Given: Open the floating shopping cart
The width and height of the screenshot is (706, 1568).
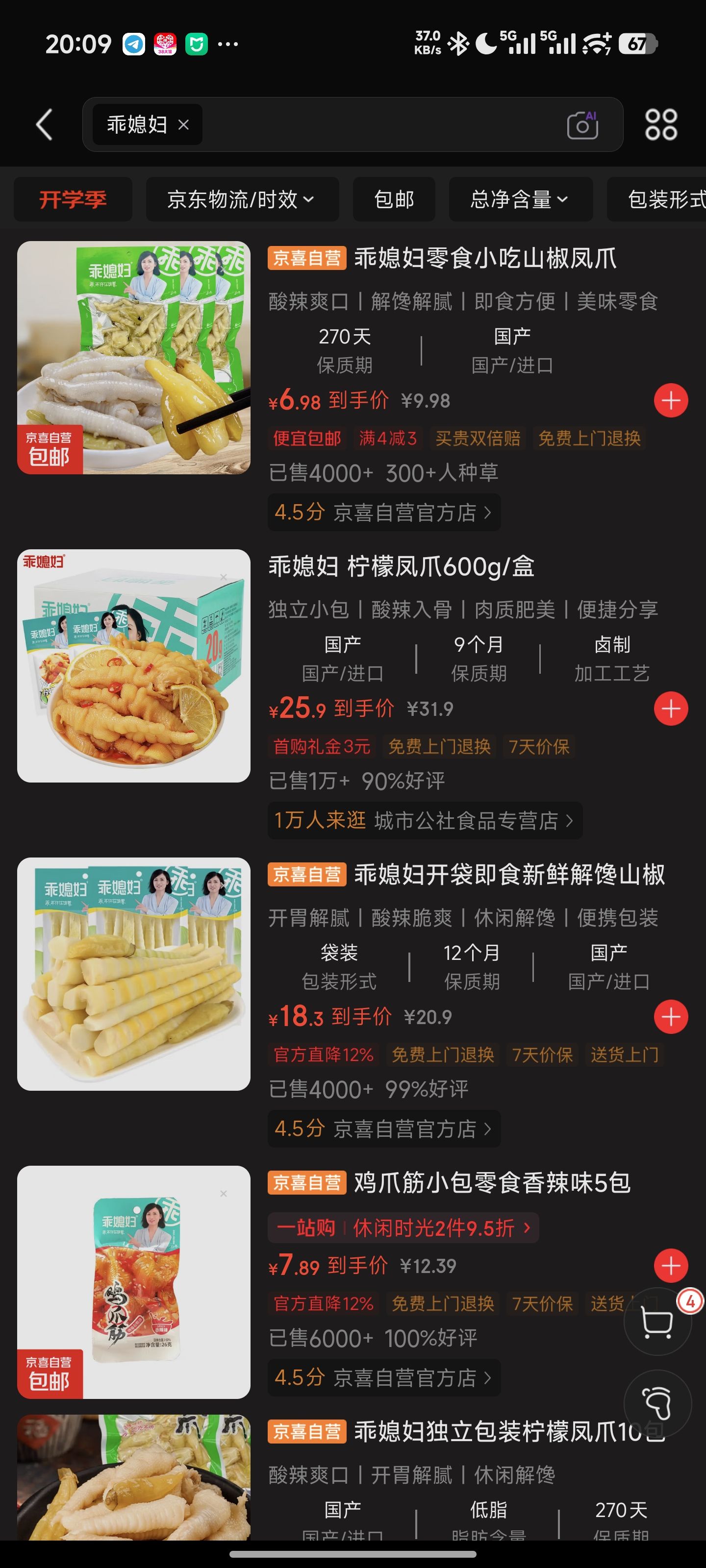Looking at the screenshot, I should coord(657,1322).
